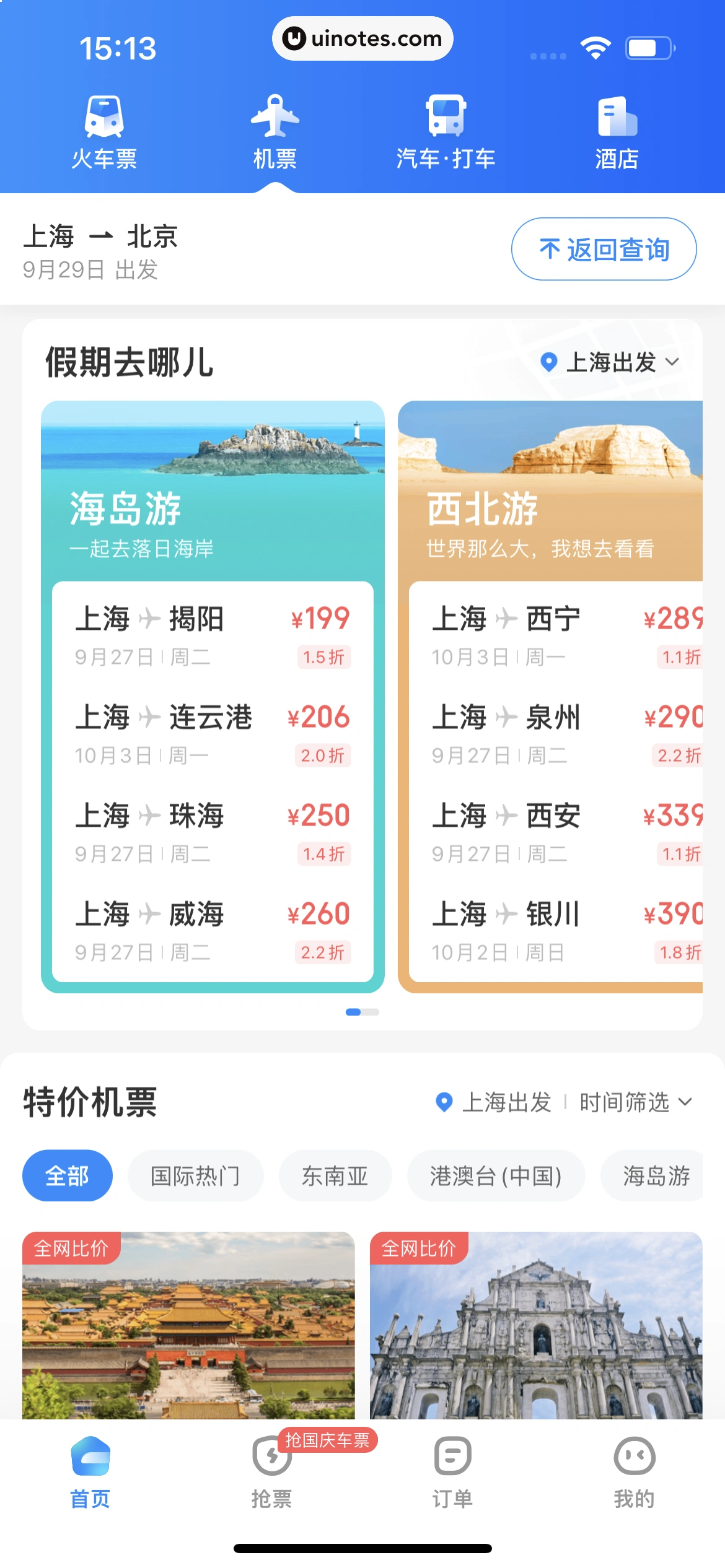The image size is (725, 1568).
Task: Open the Forbidden City 全网比价 card
Action: coord(188,1325)
